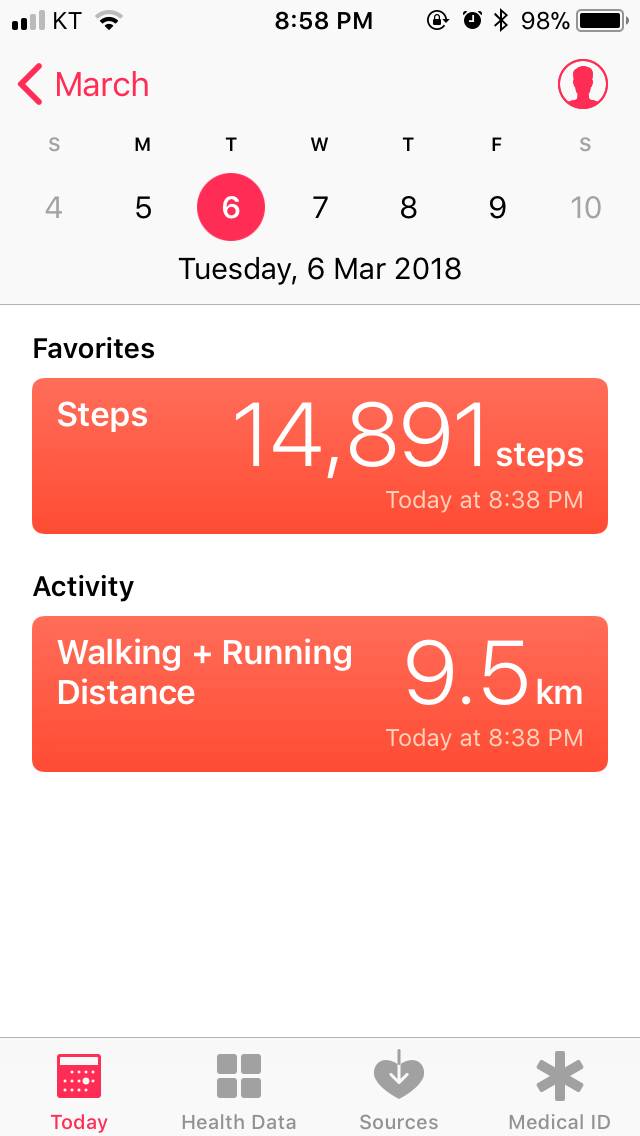Tap the Today tab
The width and height of the screenshot is (640, 1136).
pyautogui.click(x=79, y=1088)
